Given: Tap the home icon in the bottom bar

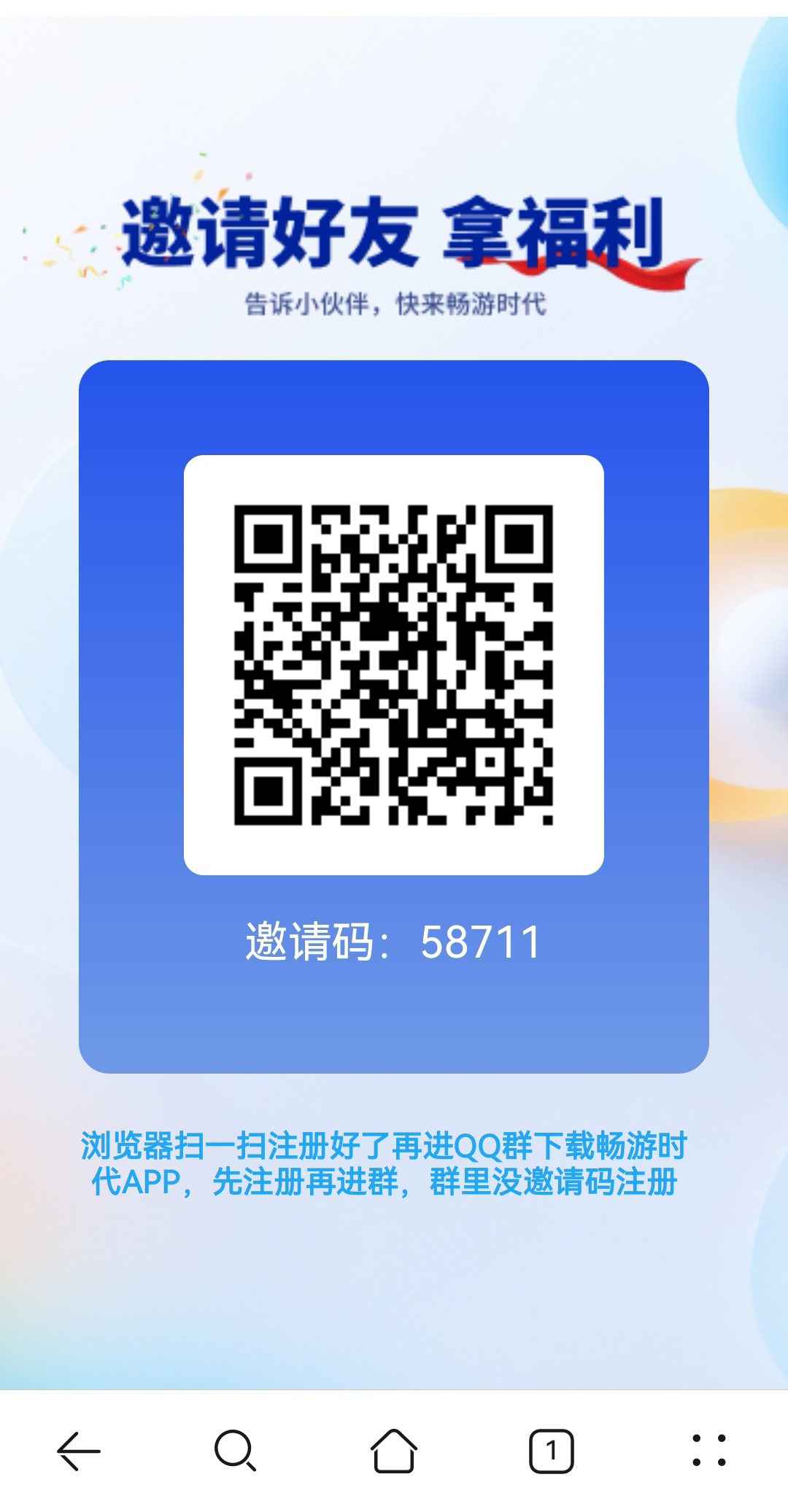Looking at the screenshot, I should (x=394, y=1451).
